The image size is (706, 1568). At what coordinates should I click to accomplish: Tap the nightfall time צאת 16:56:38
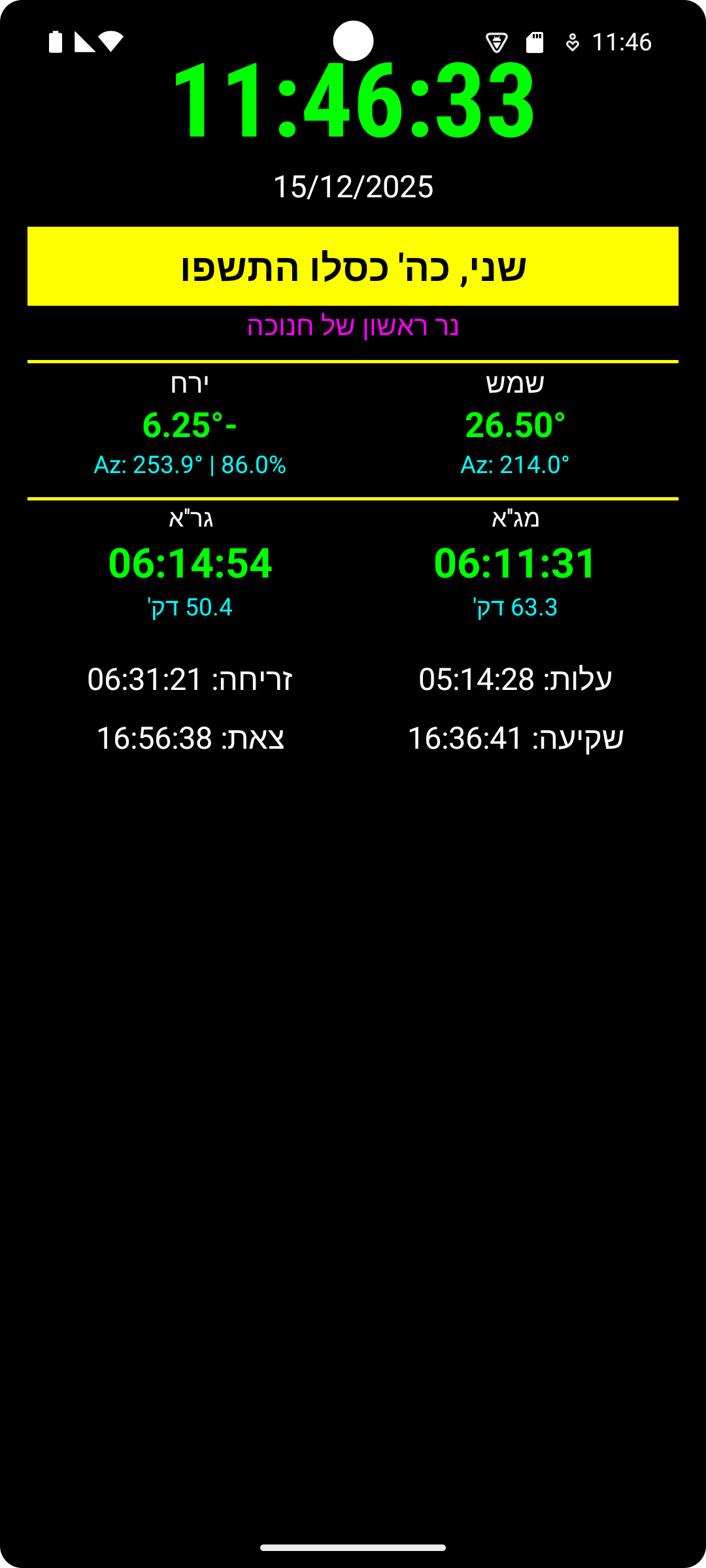coord(190,738)
